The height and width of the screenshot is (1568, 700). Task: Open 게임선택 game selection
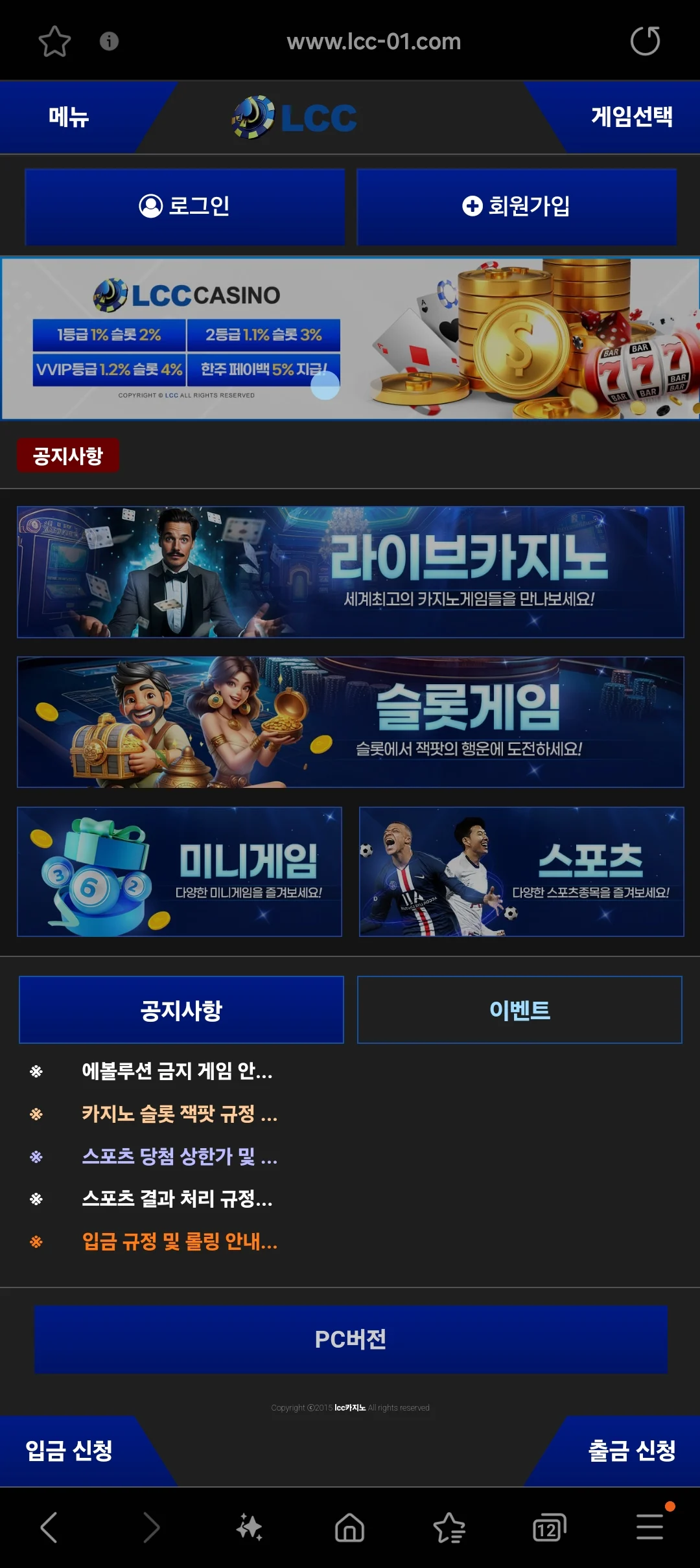pos(631,117)
